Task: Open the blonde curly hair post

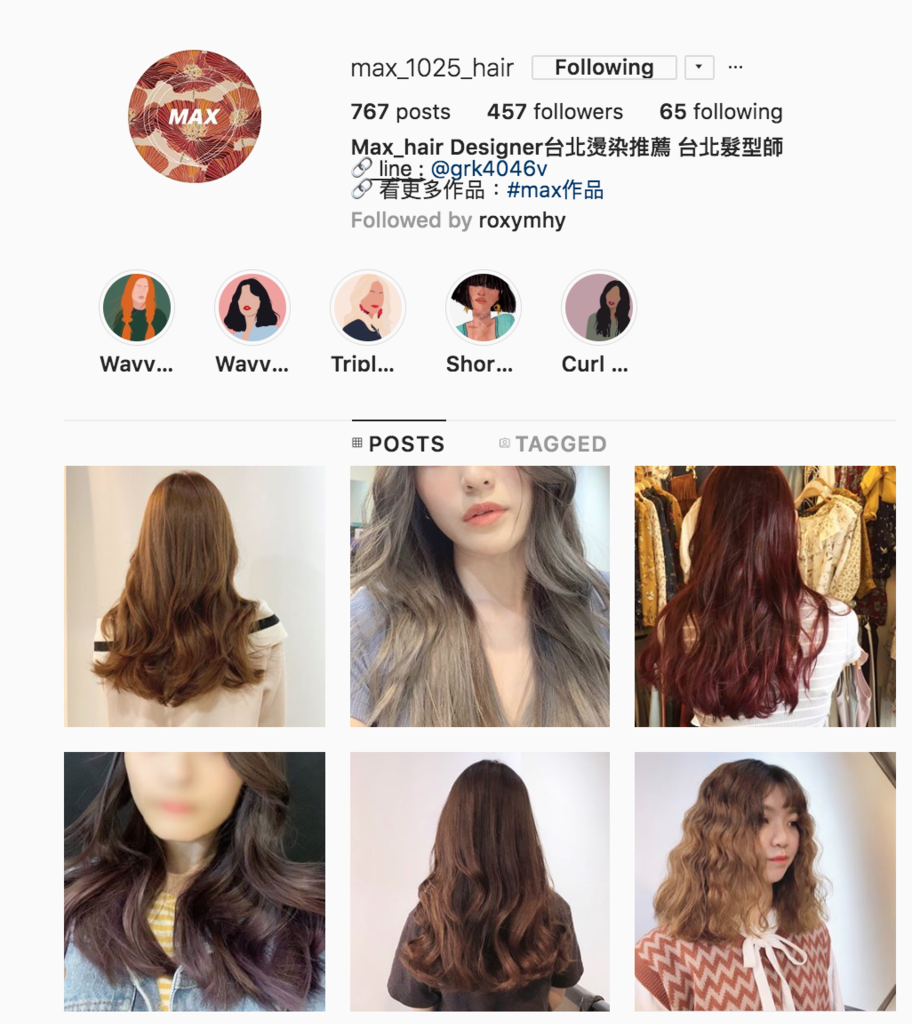Action: tap(764, 881)
